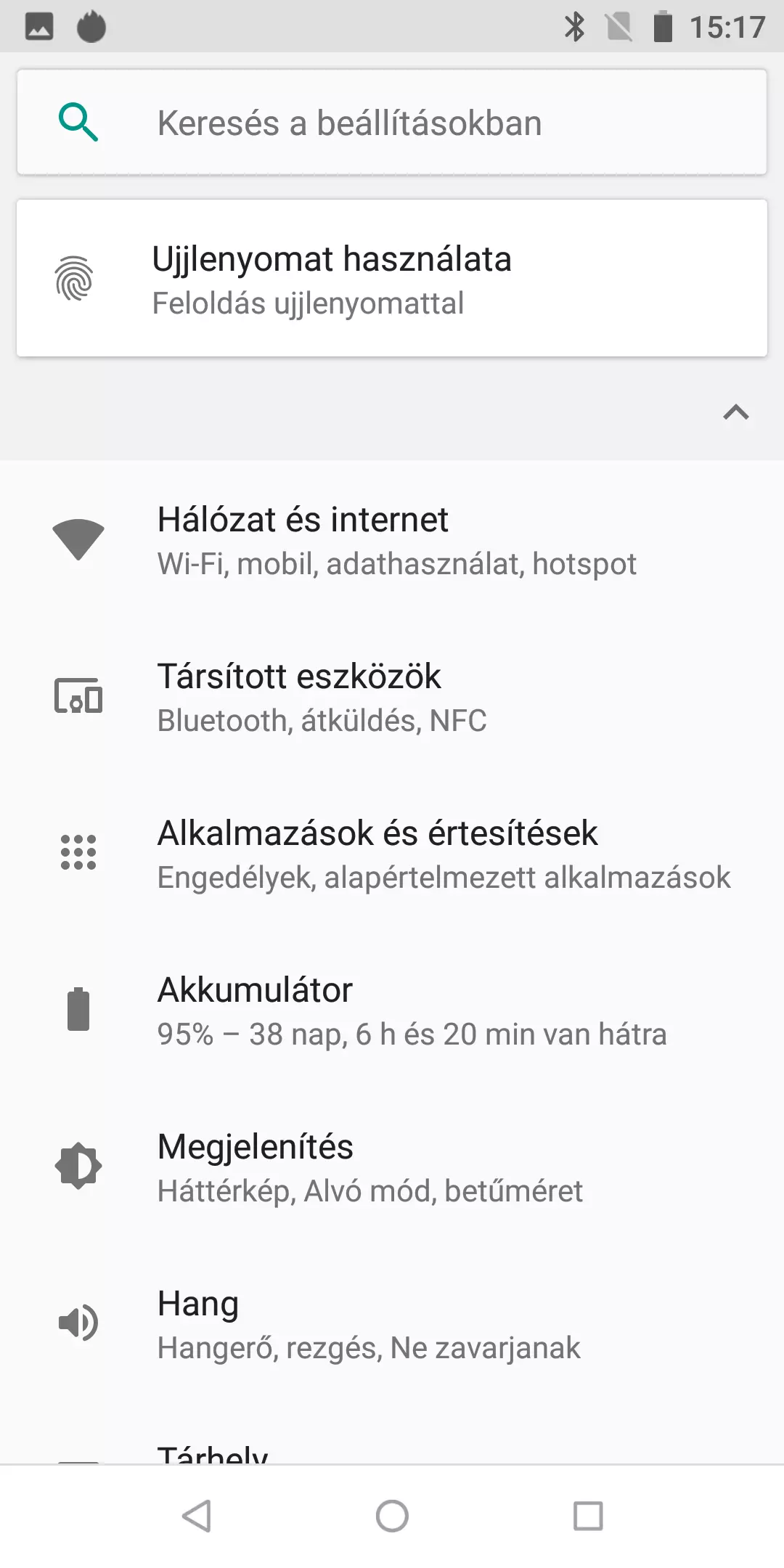Open the Keresés a beállításokban search box

(392, 122)
